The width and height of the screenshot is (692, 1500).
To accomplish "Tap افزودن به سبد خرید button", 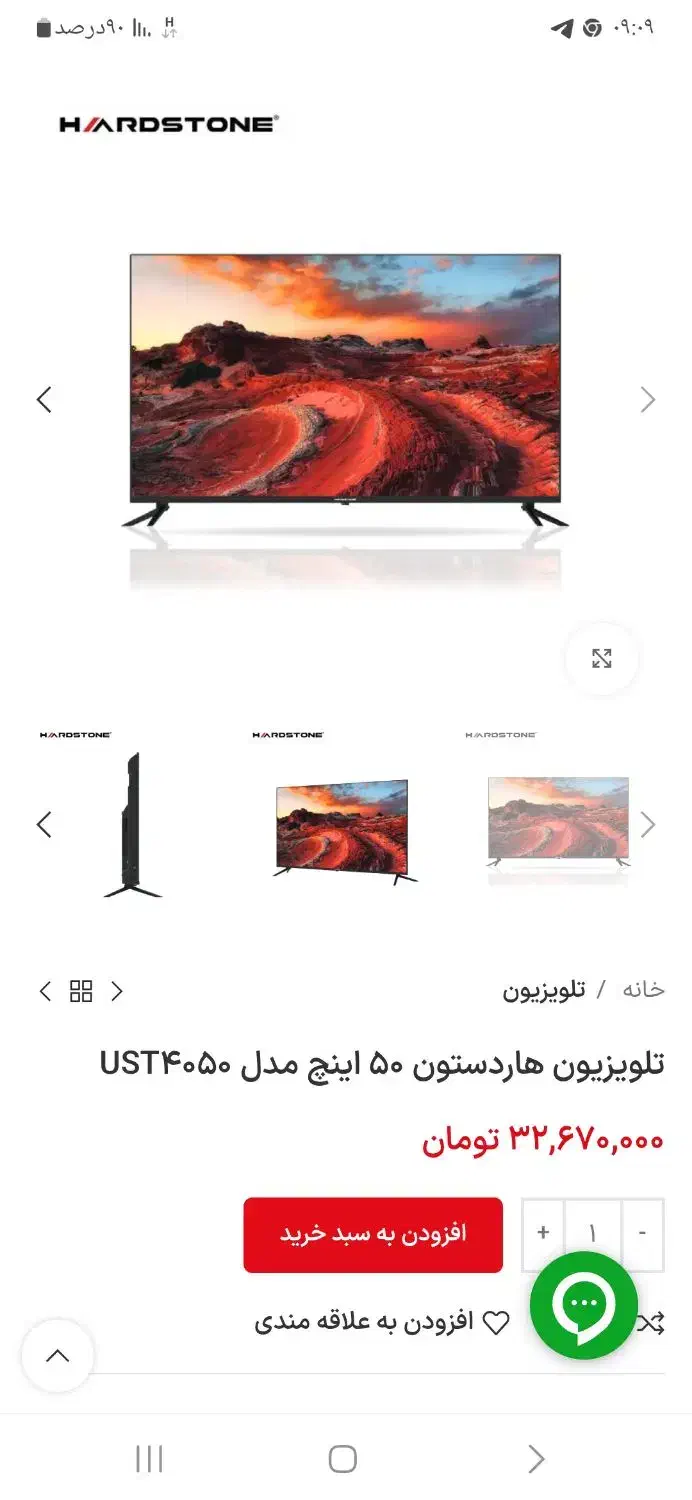I will 373,1234.
